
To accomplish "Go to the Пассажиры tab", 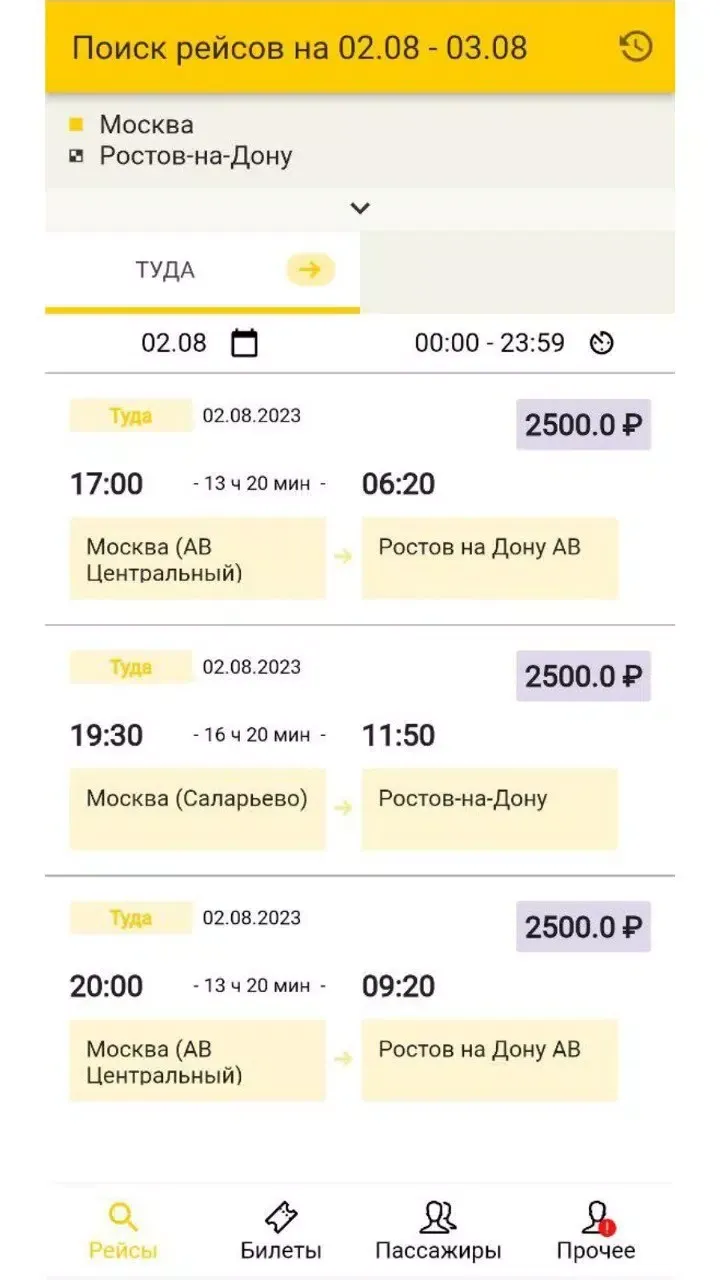I will pos(438,1231).
